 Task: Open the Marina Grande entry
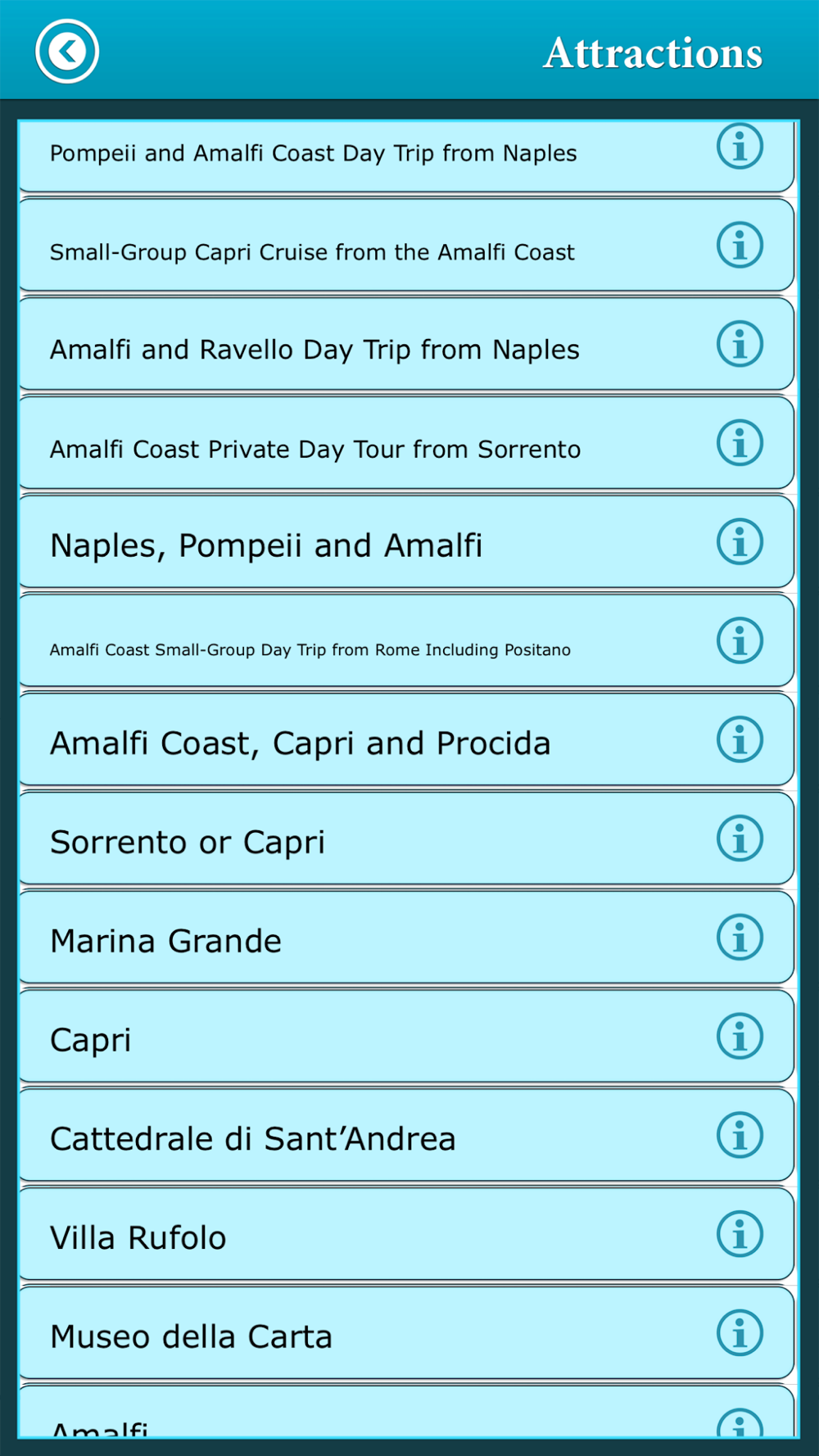tap(406, 938)
